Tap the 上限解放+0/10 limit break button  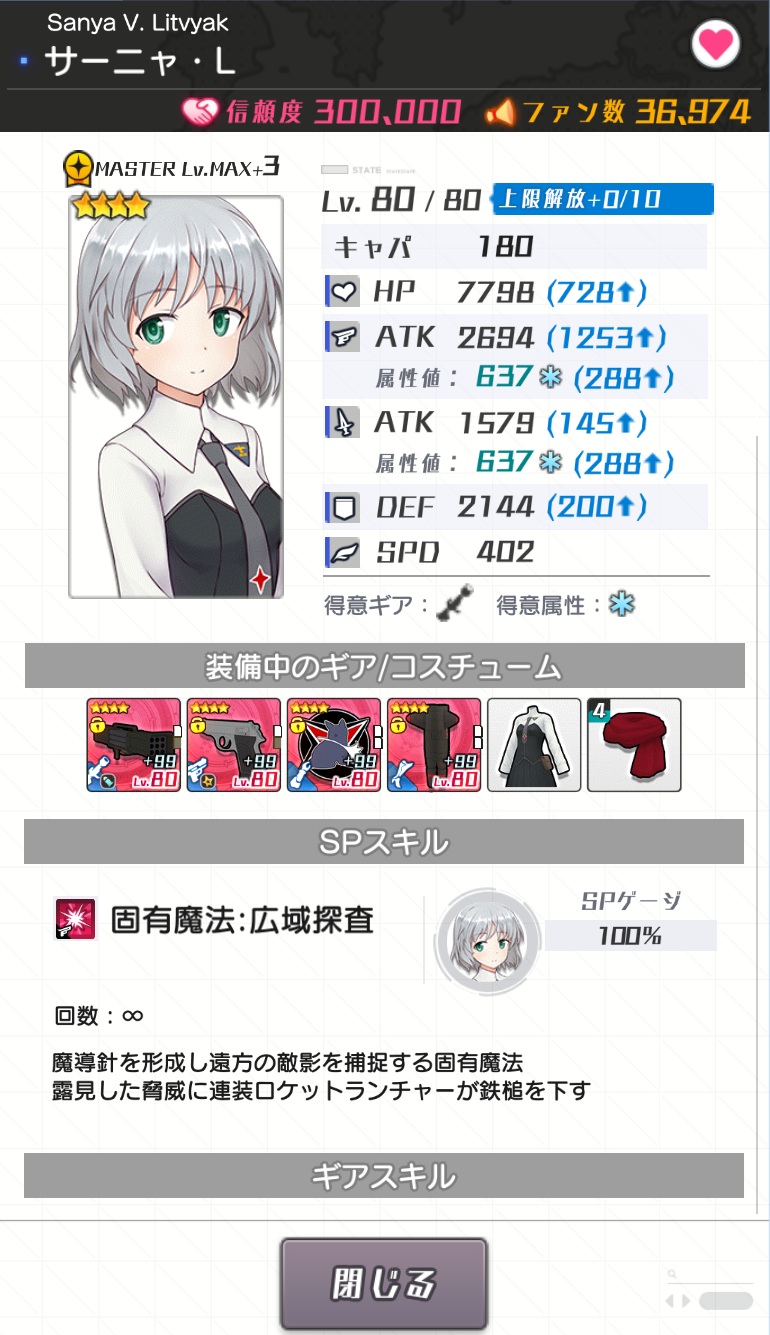pyautogui.click(x=602, y=199)
